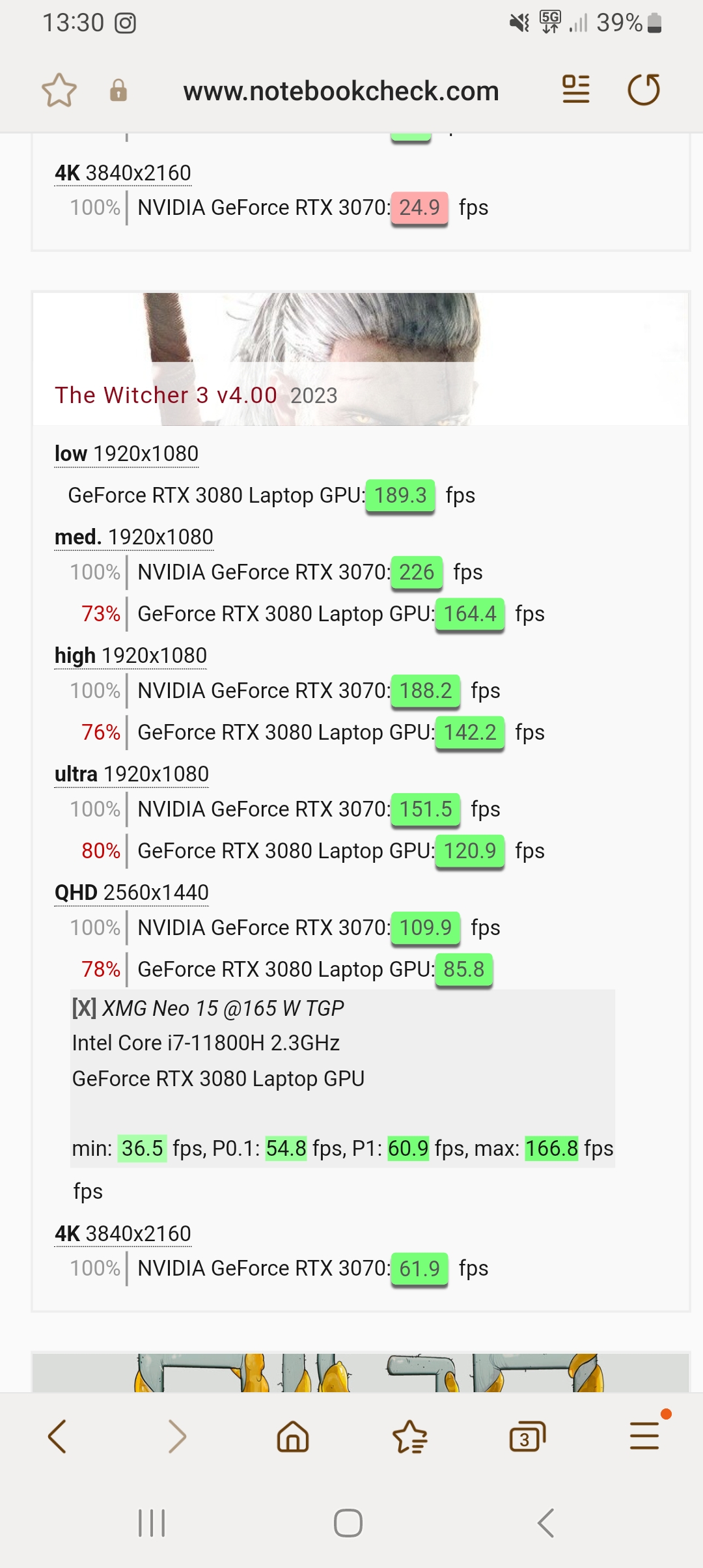
Task: Tap the notebookcheck.com address bar
Action: point(341,91)
